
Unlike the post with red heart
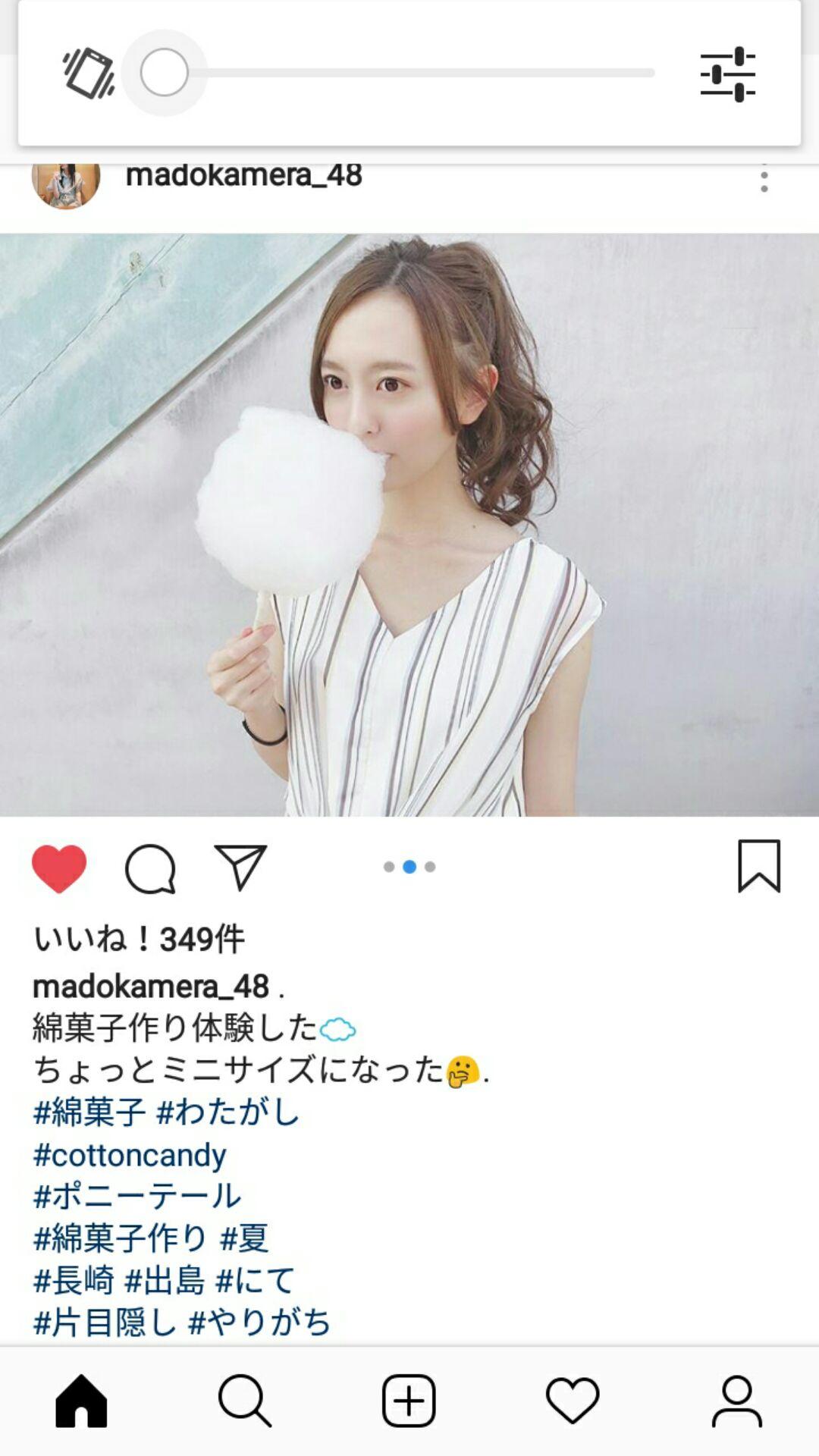(x=59, y=868)
